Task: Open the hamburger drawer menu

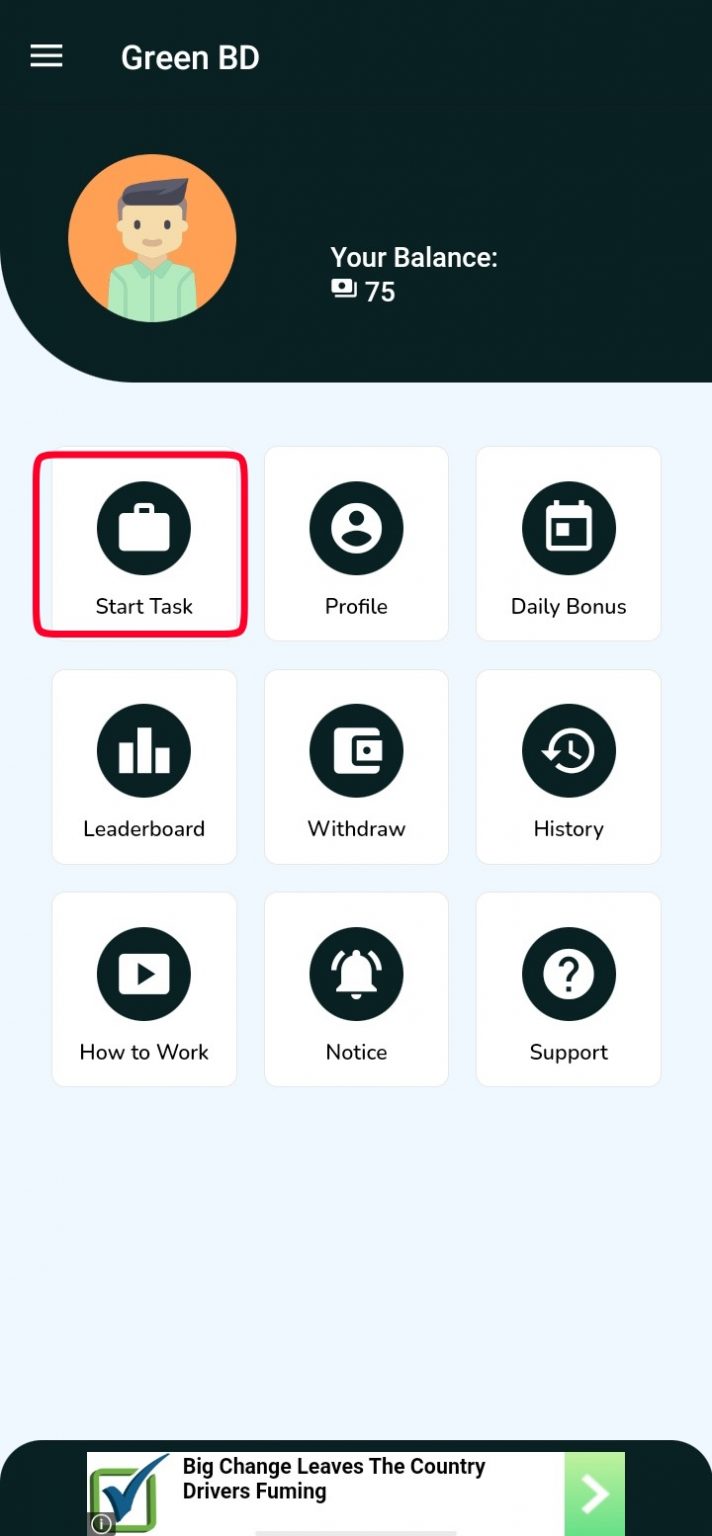Action: click(46, 57)
